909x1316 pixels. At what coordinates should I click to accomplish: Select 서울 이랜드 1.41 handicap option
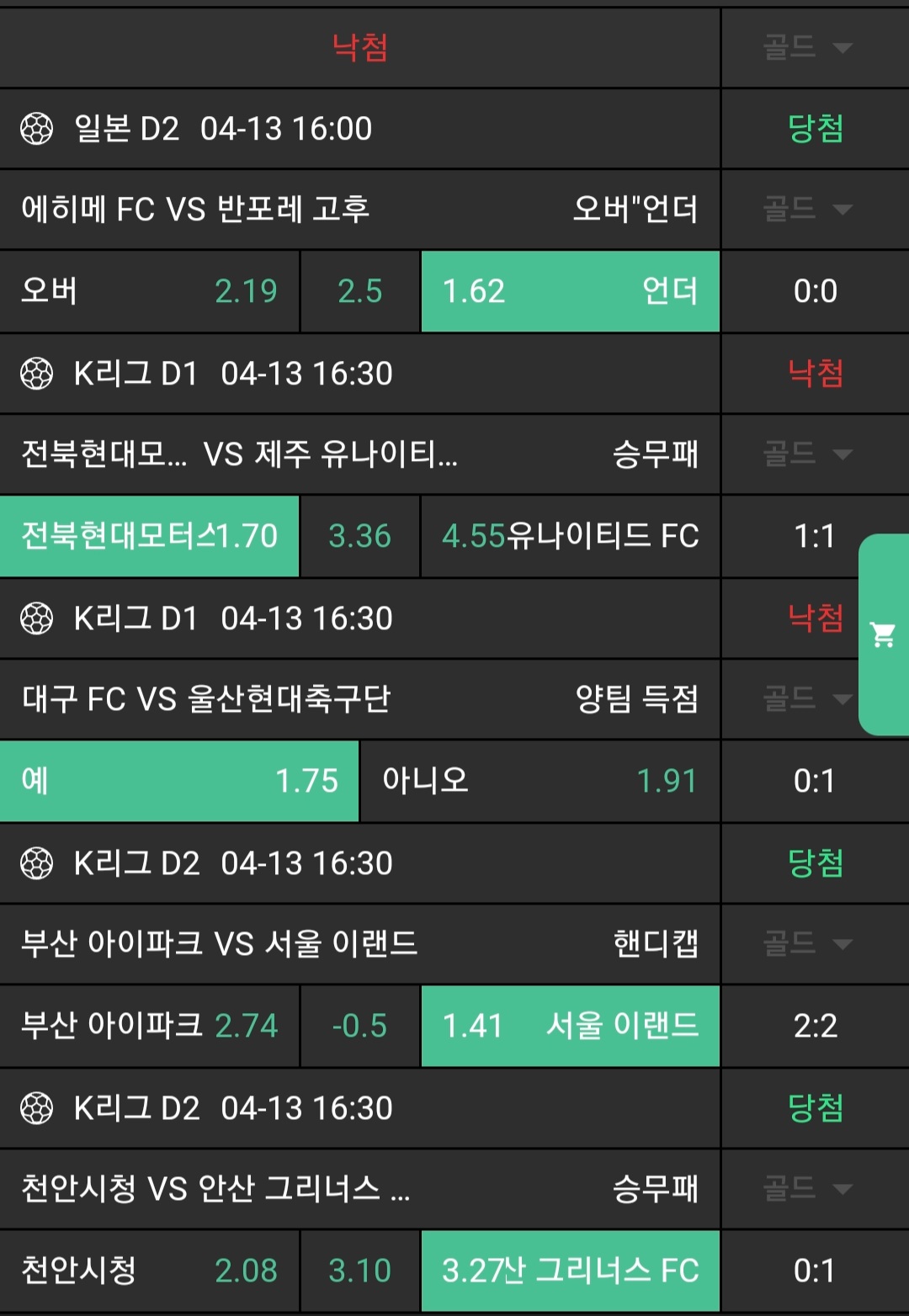[570, 1026]
